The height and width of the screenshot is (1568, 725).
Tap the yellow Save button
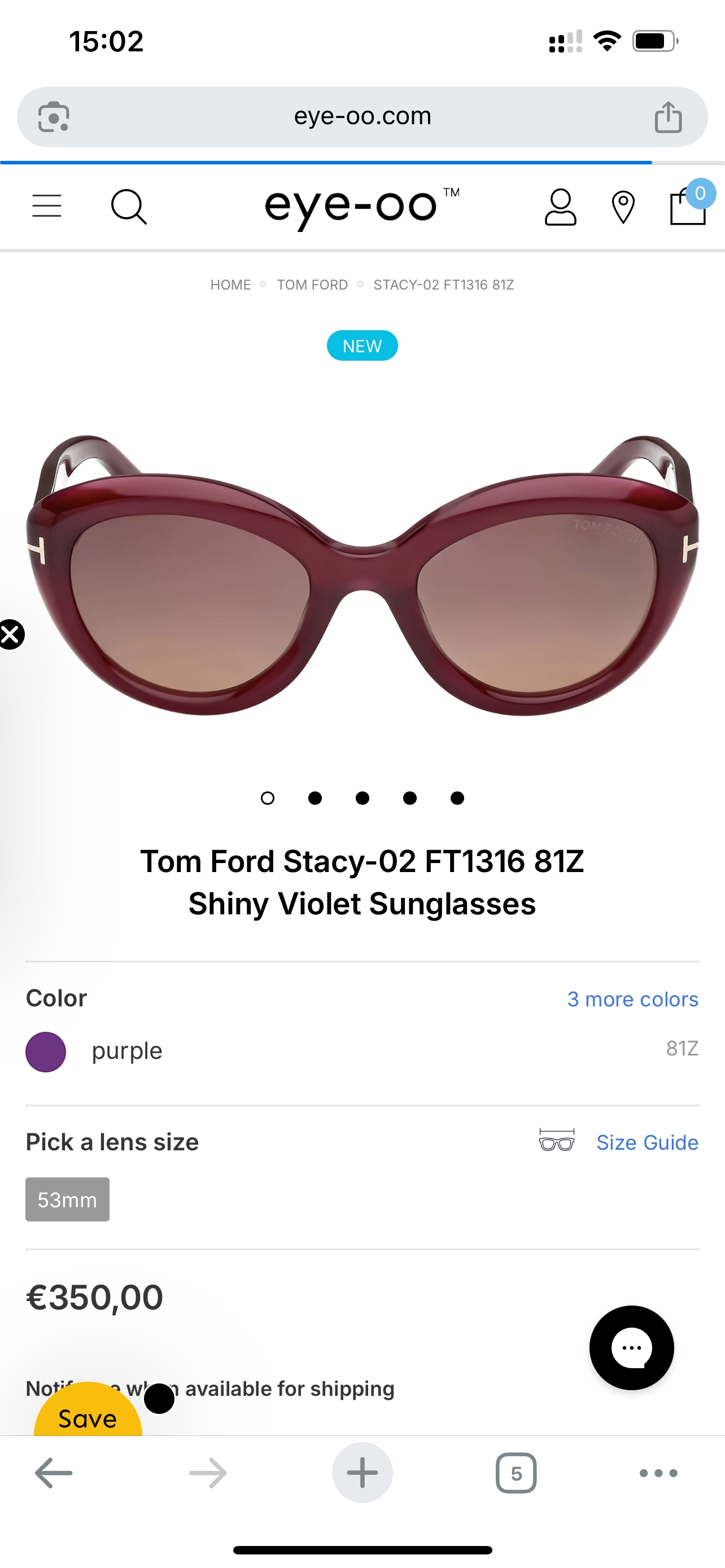[87, 1418]
